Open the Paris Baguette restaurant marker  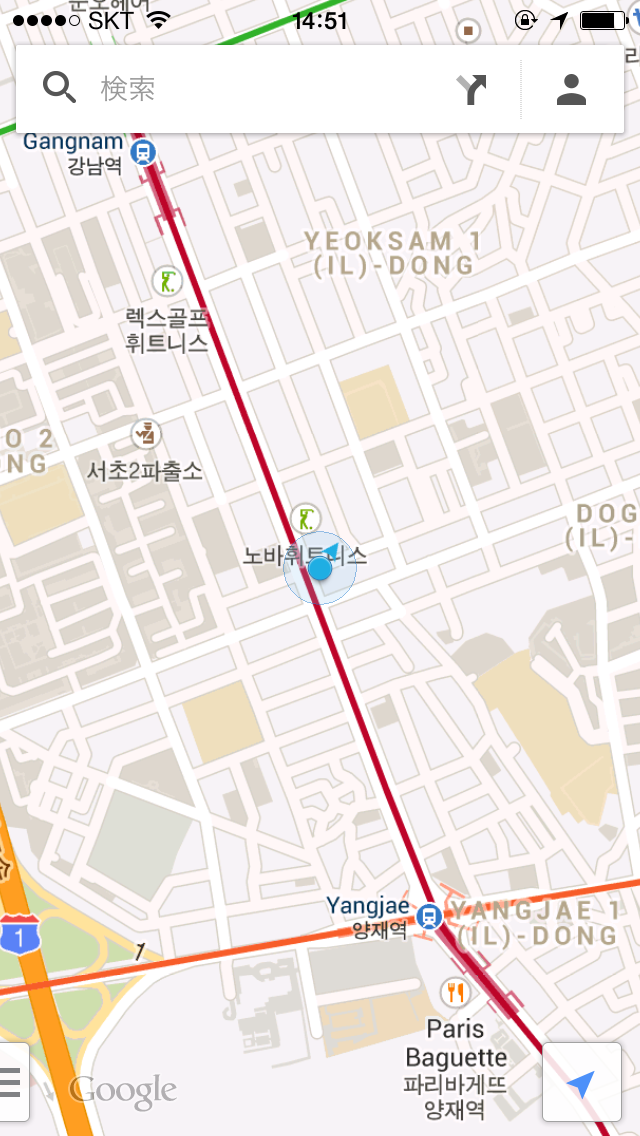[456, 992]
